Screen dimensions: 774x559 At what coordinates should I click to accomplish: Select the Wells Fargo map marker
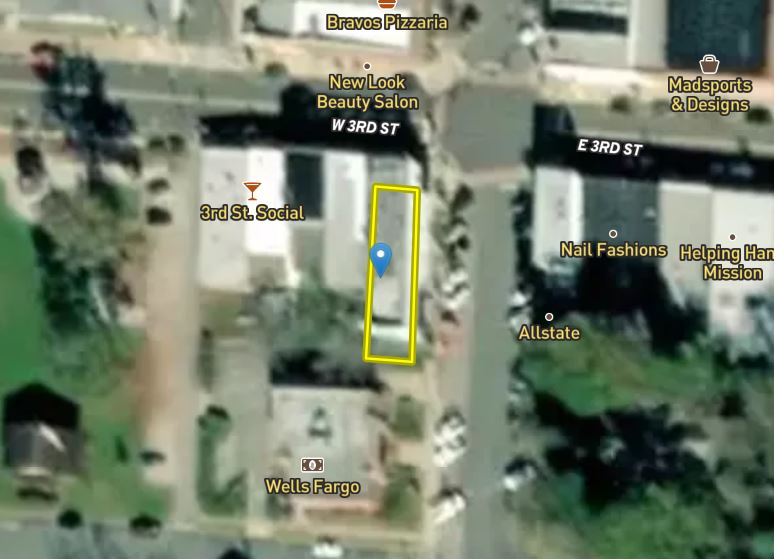click(x=312, y=465)
